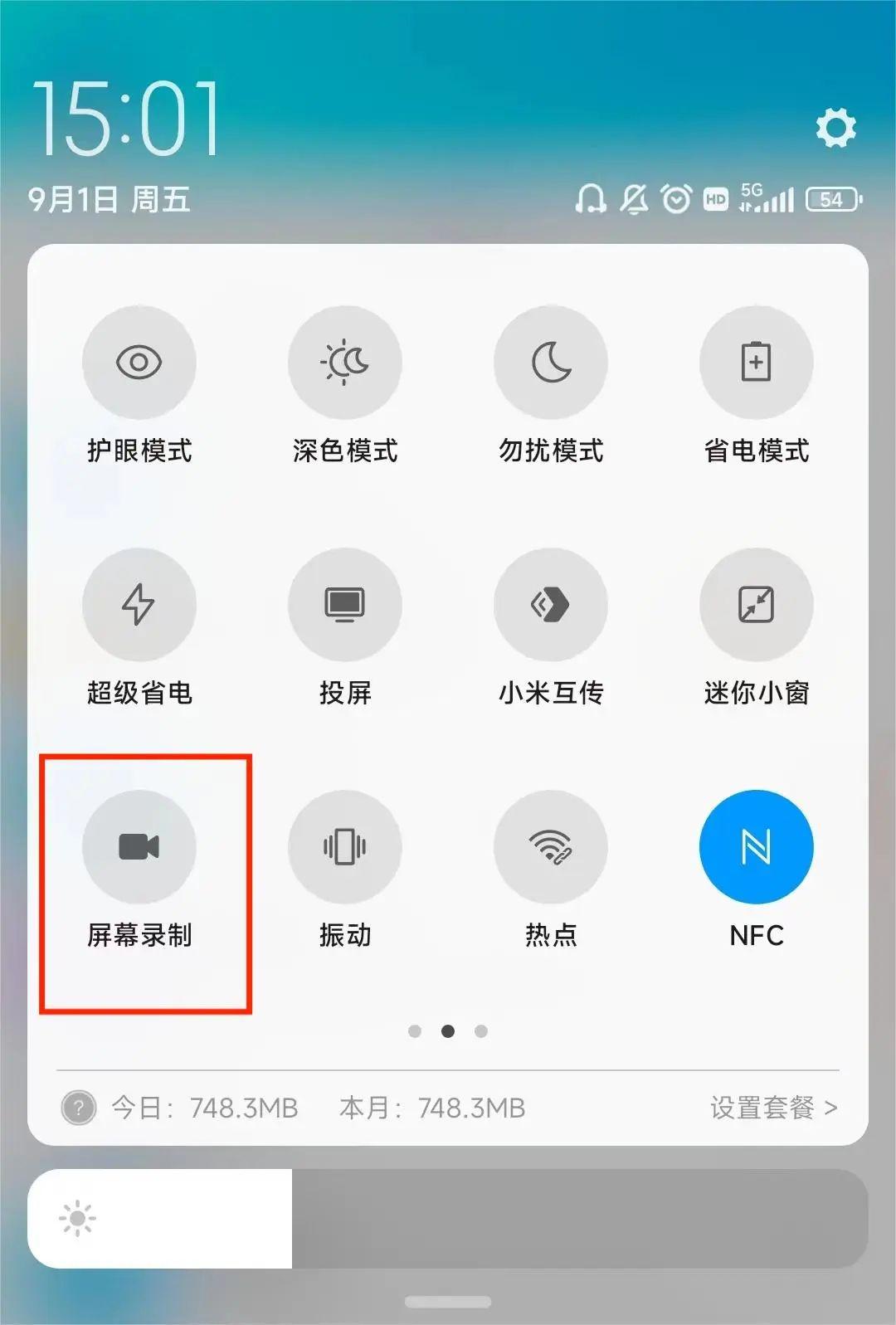Start 屏幕录制 screen recording
Screen dimensions: 896x1325
click(x=139, y=846)
